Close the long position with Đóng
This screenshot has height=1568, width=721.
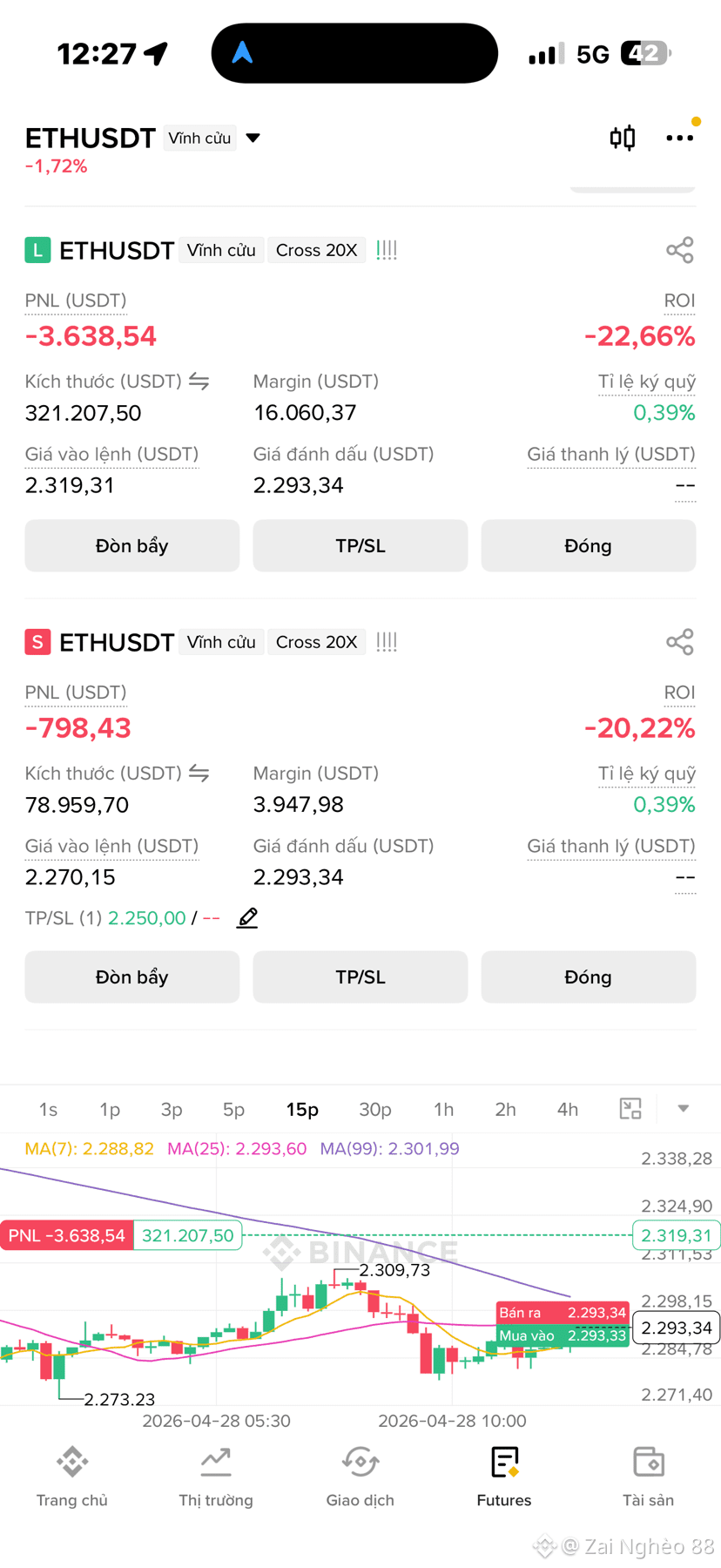589,546
